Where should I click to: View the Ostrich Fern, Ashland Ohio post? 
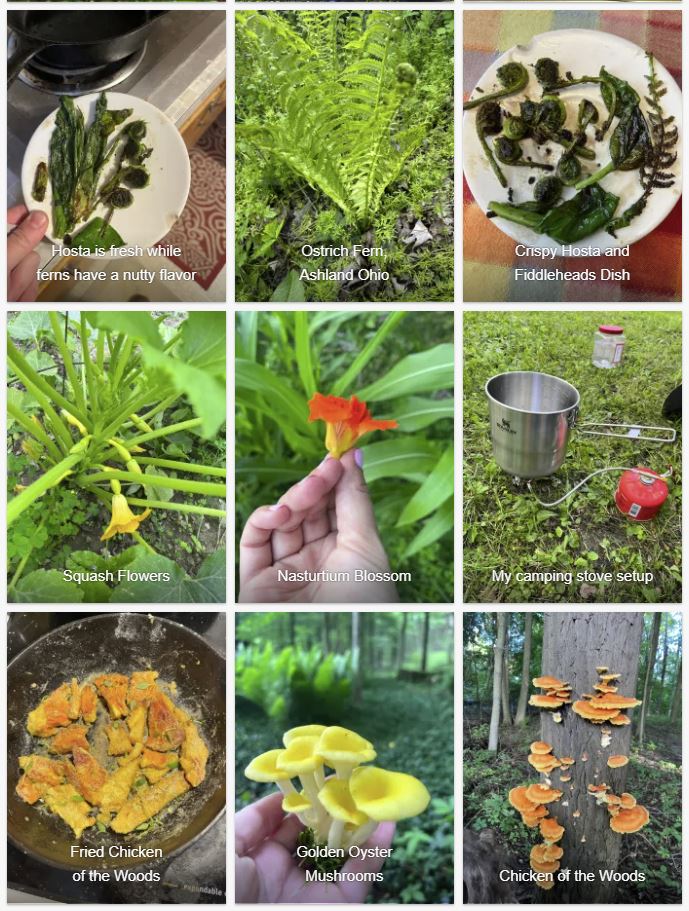click(x=344, y=156)
